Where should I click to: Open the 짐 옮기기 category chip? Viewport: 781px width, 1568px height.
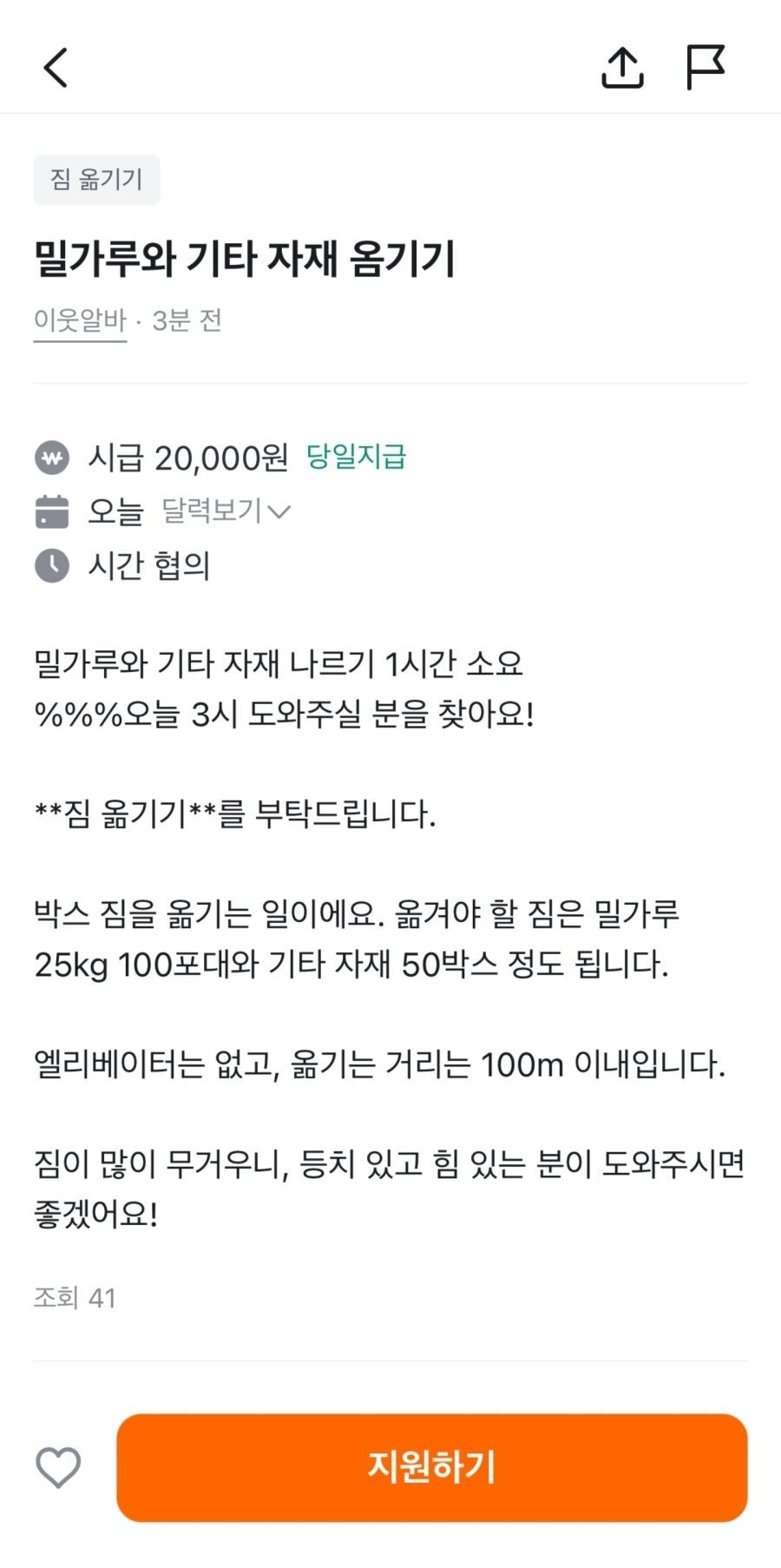[96, 180]
